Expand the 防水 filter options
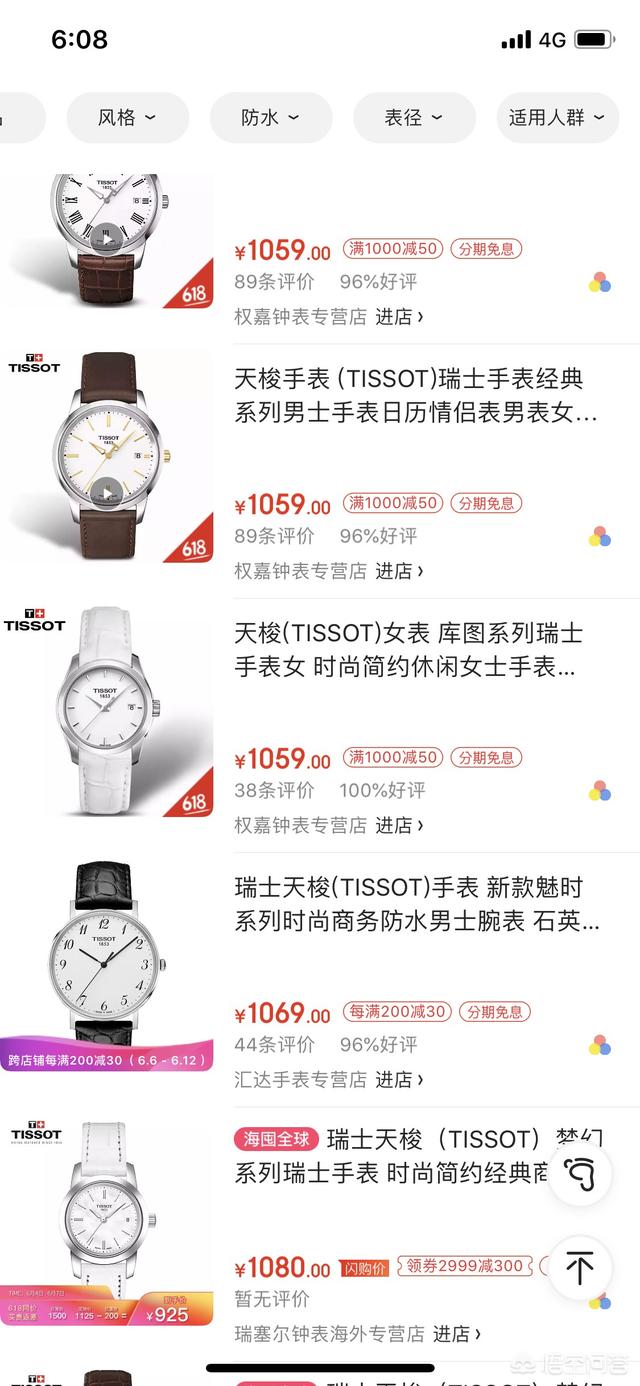 (x=270, y=118)
